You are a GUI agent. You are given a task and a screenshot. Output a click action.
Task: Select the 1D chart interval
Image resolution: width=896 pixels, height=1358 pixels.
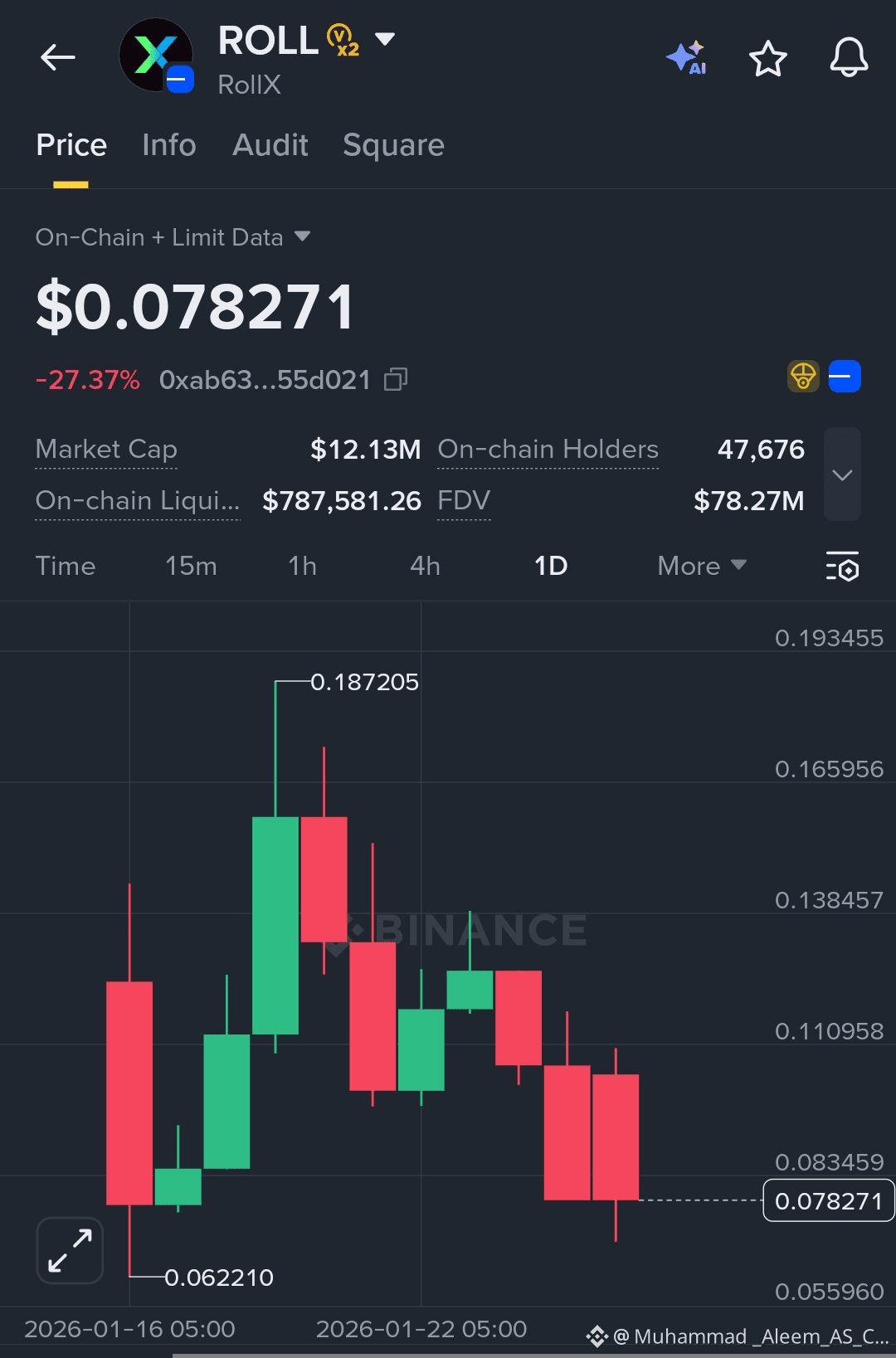pos(550,566)
